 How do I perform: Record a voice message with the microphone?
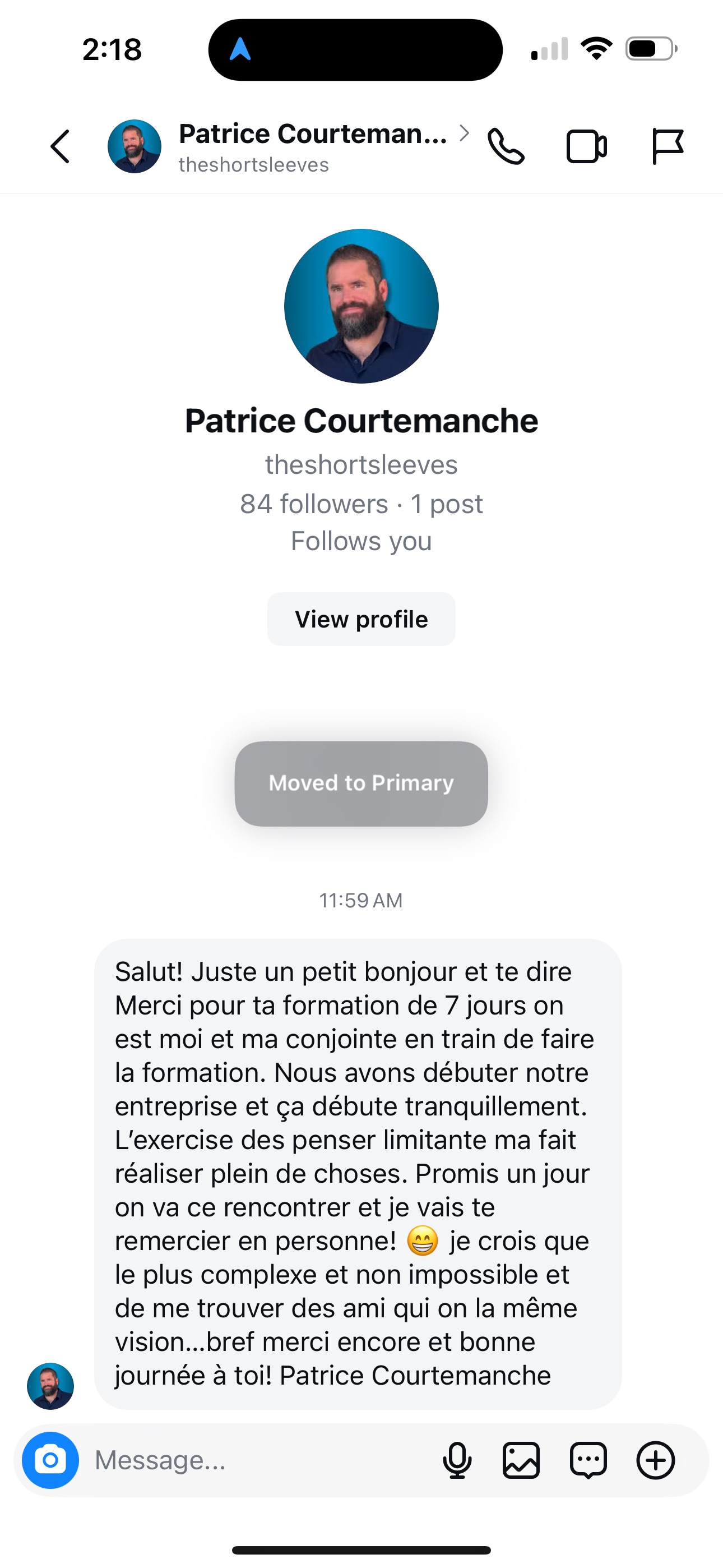tap(457, 1460)
